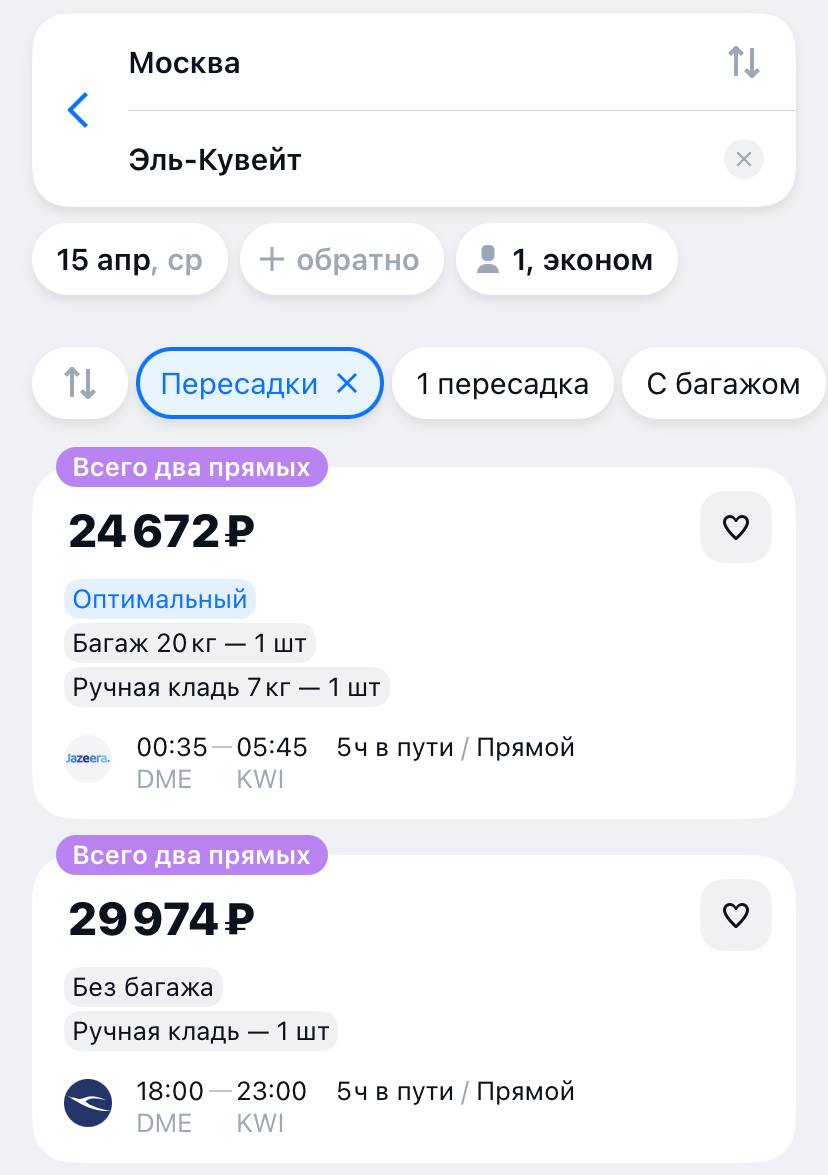This screenshot has height=1175, width=828.
Task: Clear the Эль-Кувейт destination
Action: tap(743, 159)
